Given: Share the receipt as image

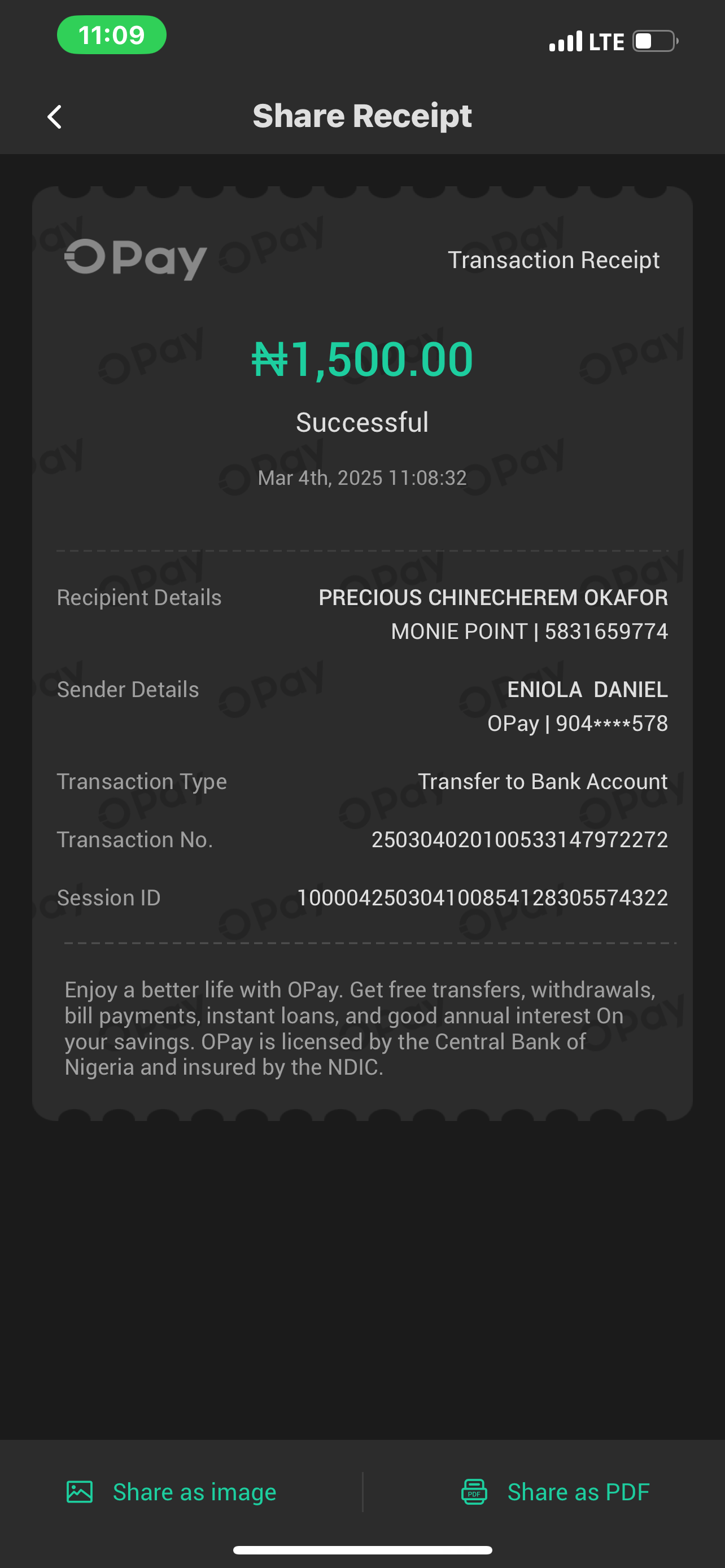Looking at the screenshot, I should (x=172, y=1492).
